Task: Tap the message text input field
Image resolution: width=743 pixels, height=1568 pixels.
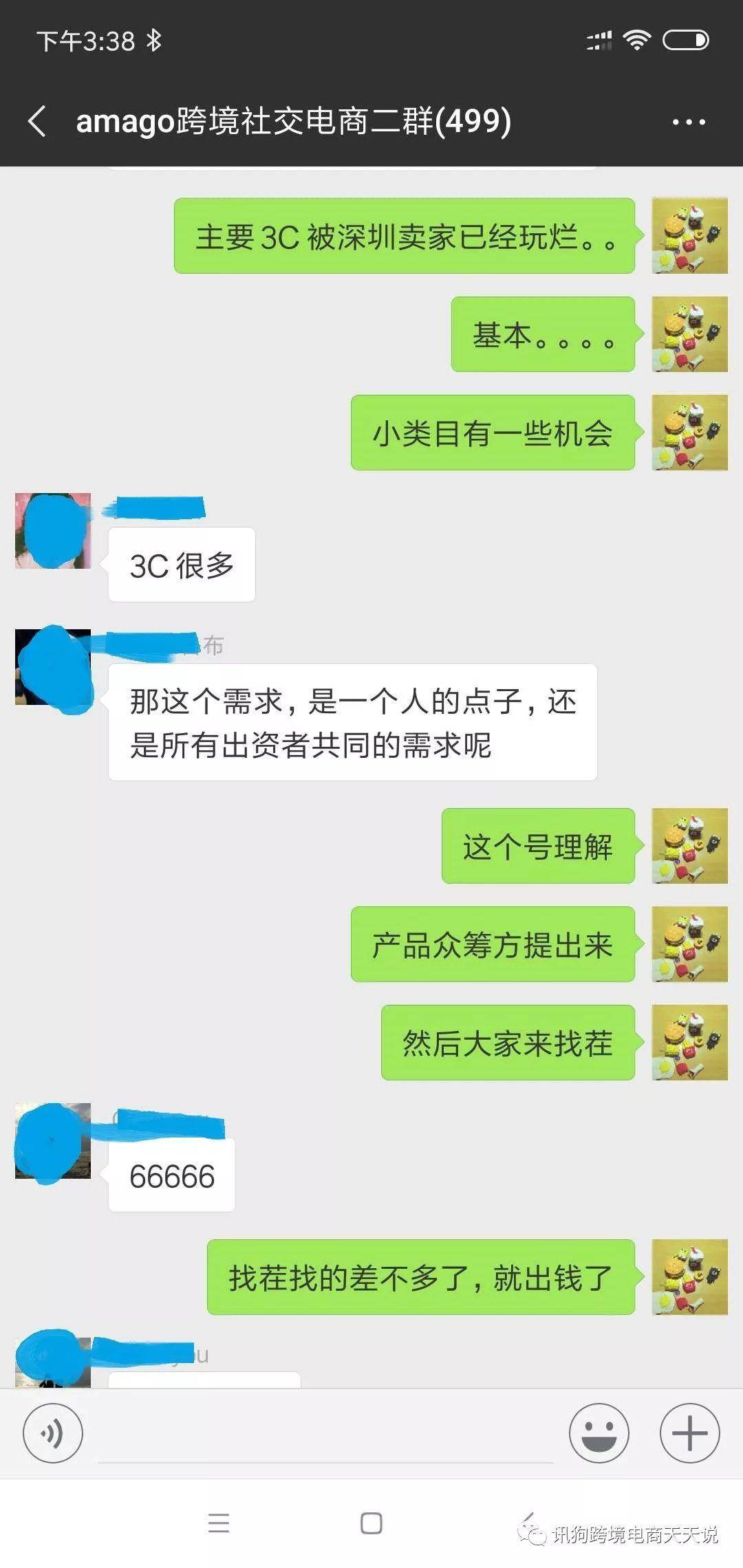Action: coord(325,1436)
